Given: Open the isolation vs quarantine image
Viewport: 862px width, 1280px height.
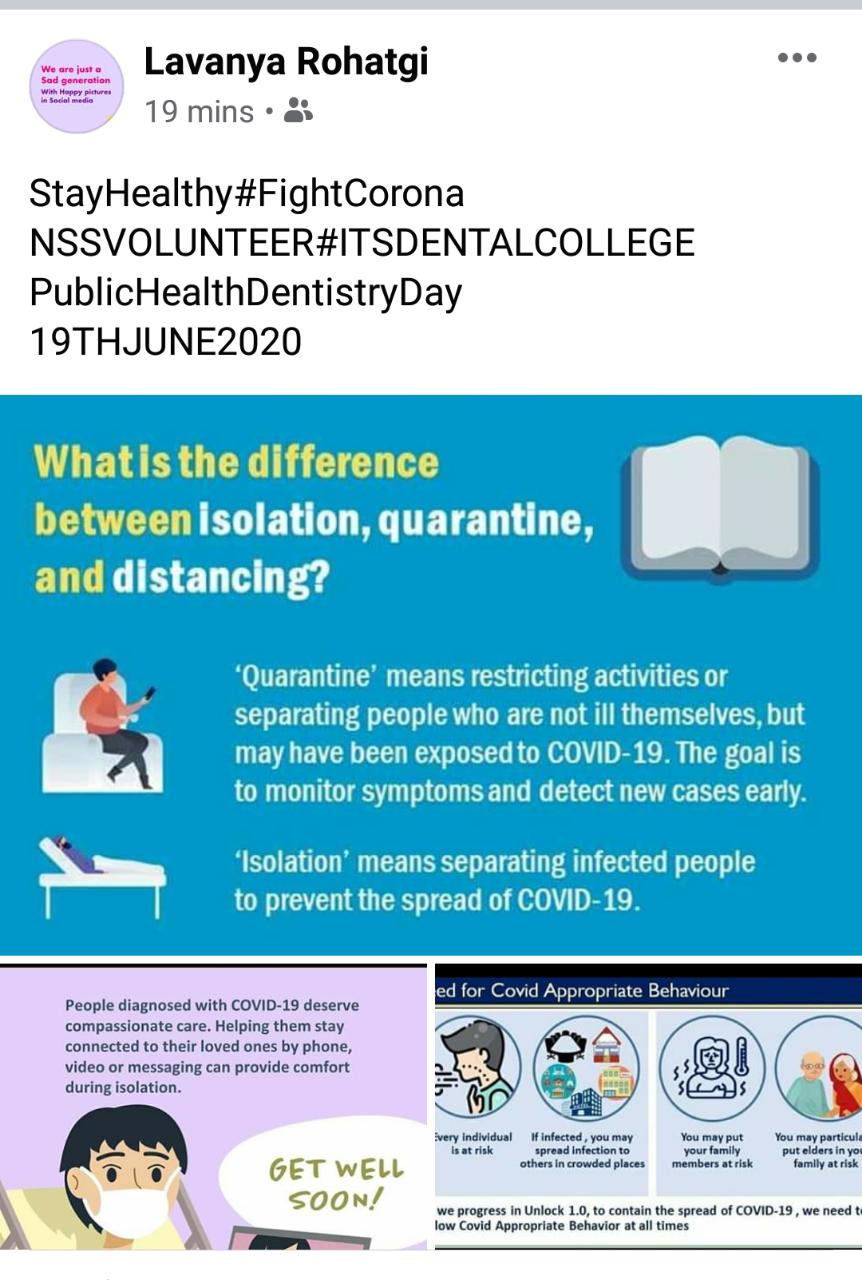Looking at the screenshot, I should click(430, 675).
